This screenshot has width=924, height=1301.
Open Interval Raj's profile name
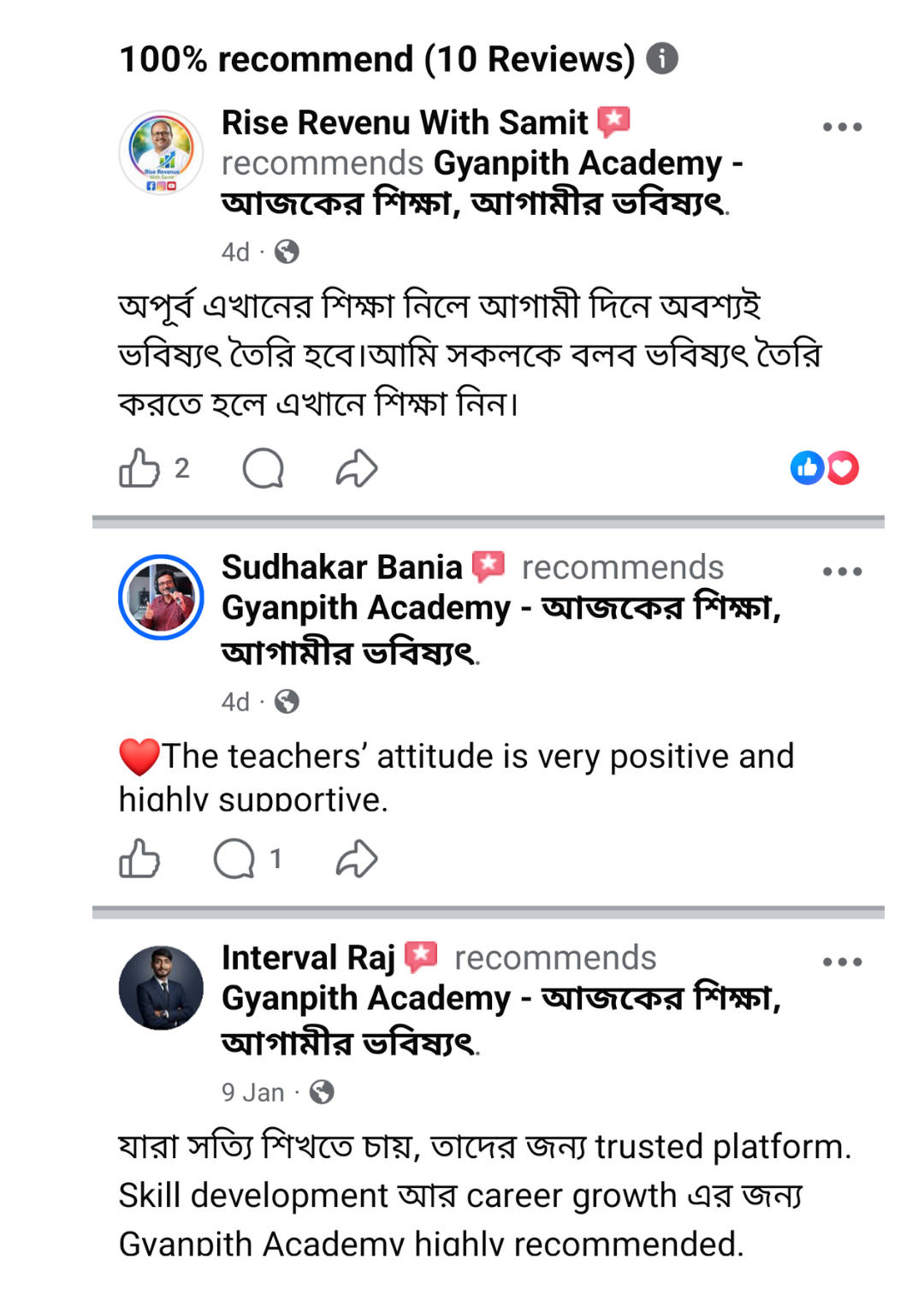point(308,957)
